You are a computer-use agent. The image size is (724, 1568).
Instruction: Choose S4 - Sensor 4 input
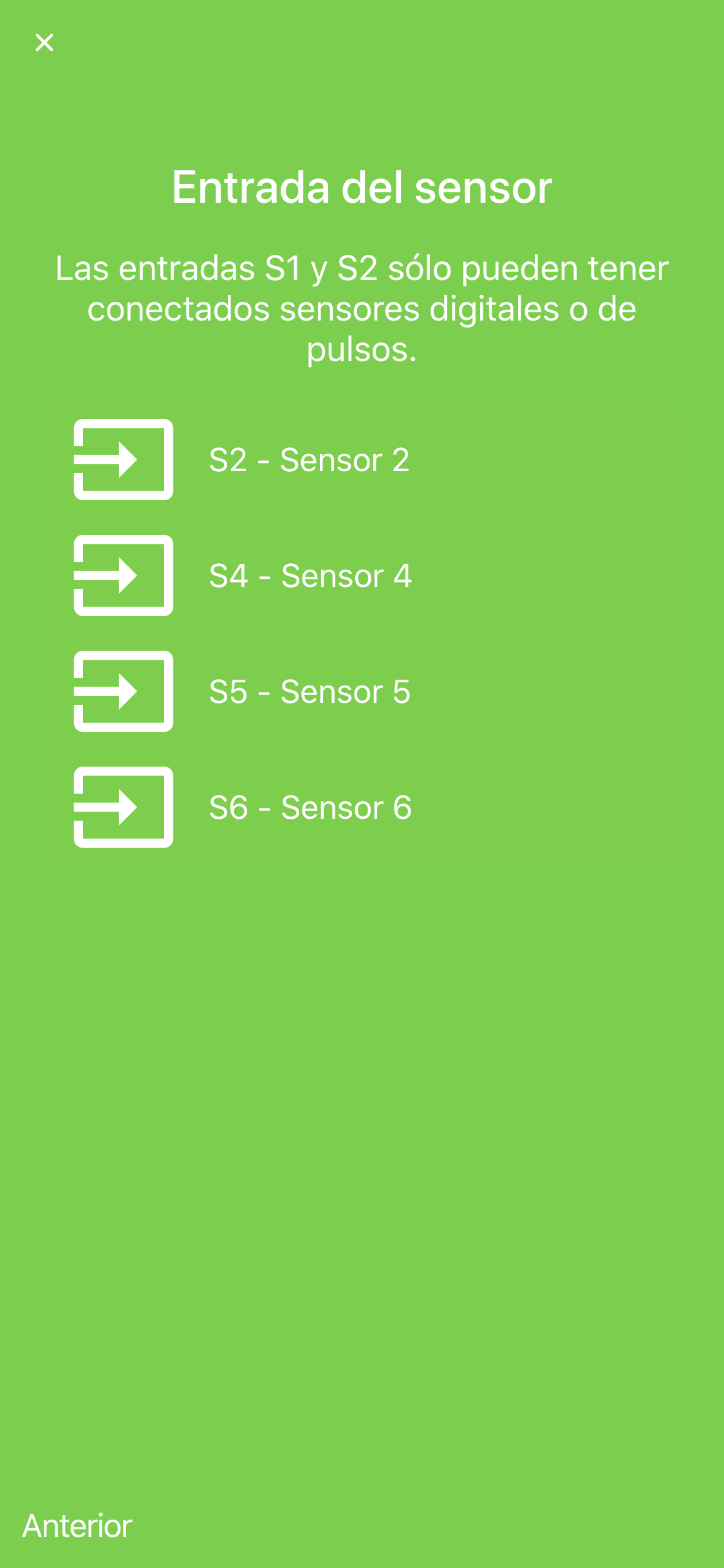click(310, 576)
